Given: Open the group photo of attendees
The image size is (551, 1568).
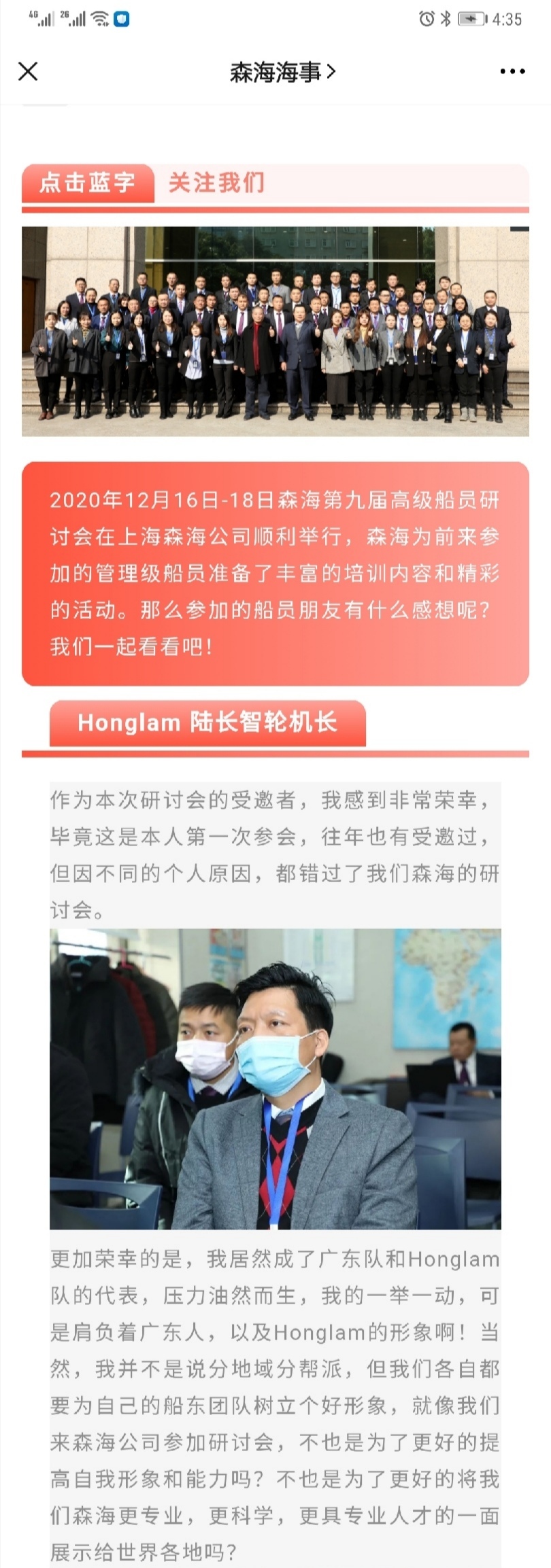Looking at the screenshot, I should [275, 331].
